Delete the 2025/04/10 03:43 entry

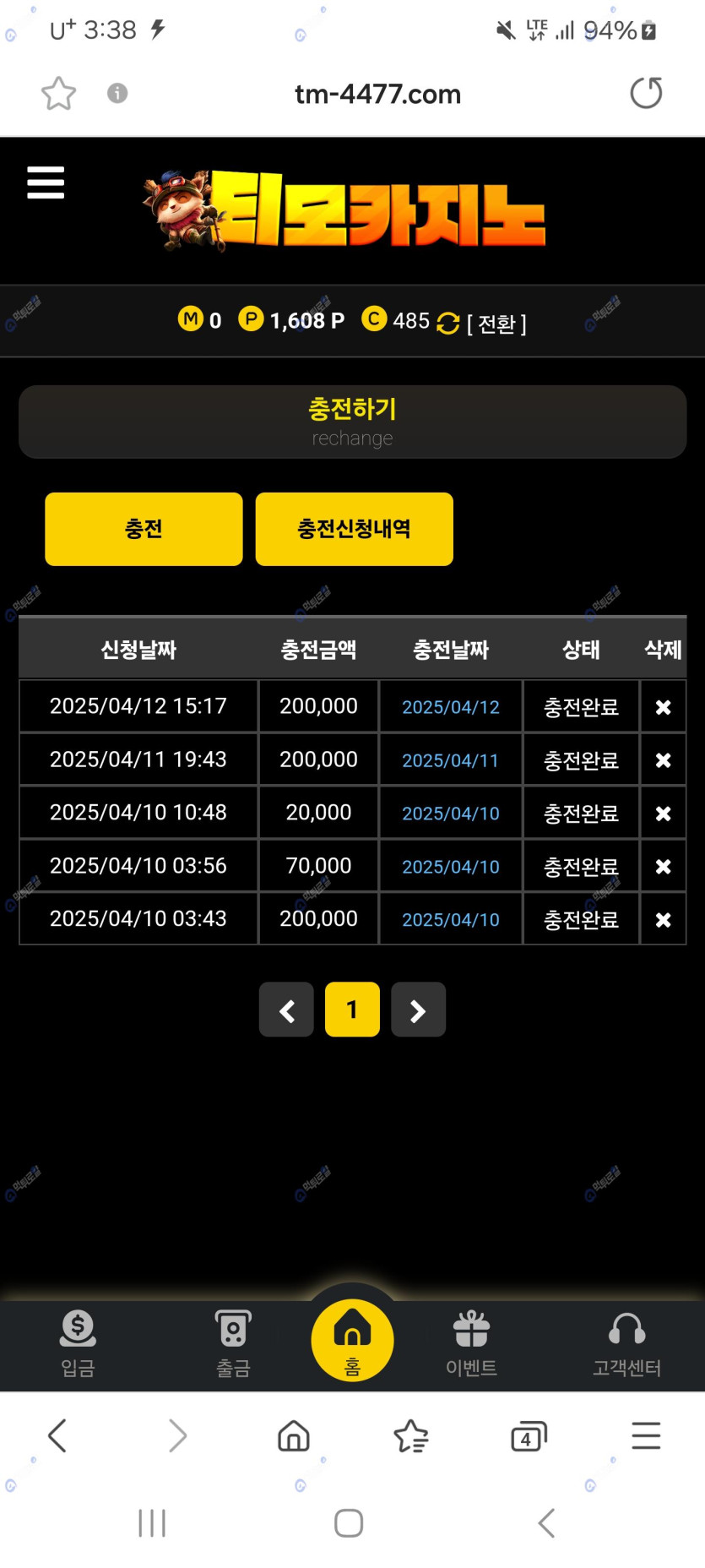663,920
